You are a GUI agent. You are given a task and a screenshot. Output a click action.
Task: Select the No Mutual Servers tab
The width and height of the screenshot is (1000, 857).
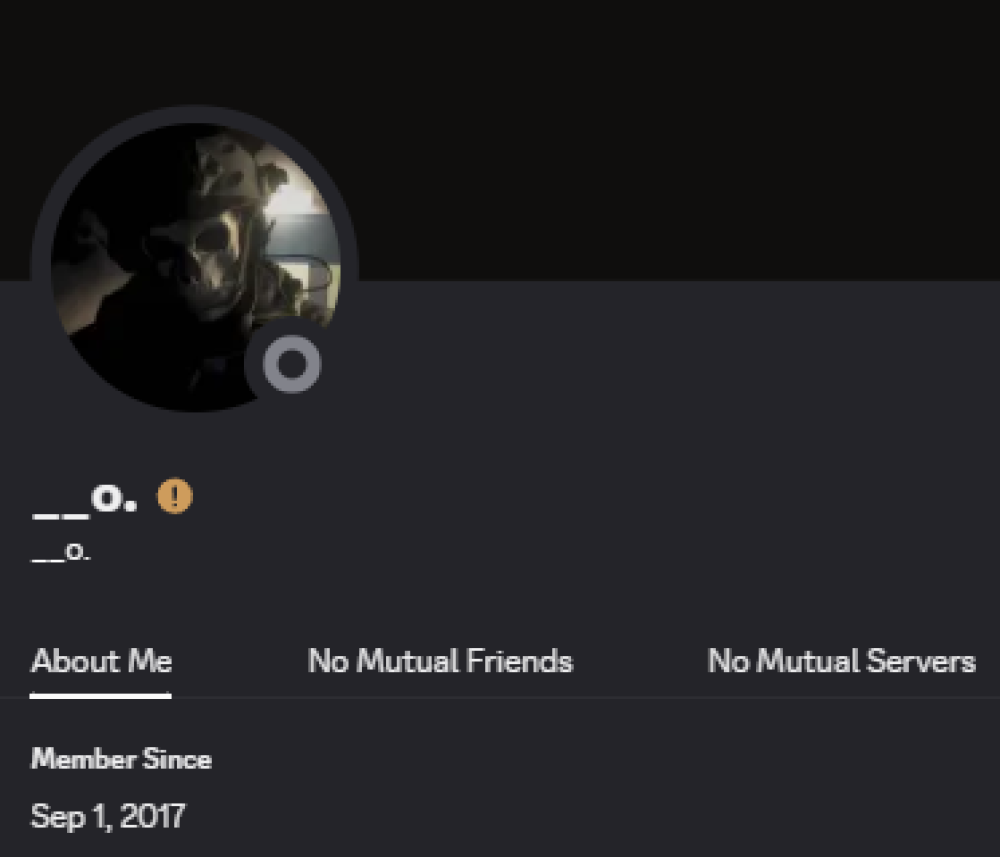point(841,661)
